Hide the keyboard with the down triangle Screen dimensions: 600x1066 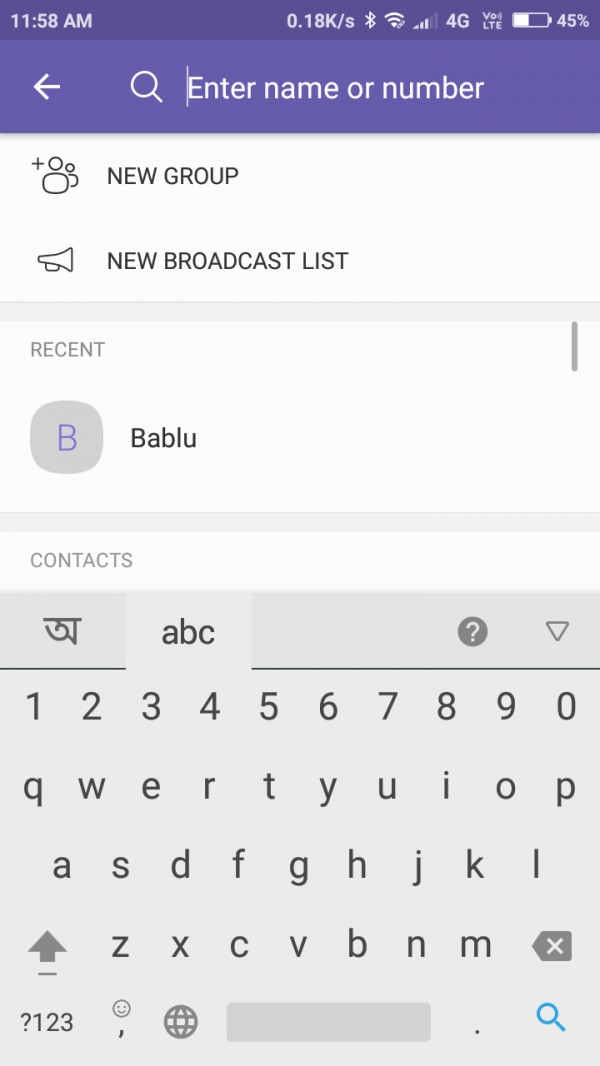pyautogui.click(x=557, y=631)
